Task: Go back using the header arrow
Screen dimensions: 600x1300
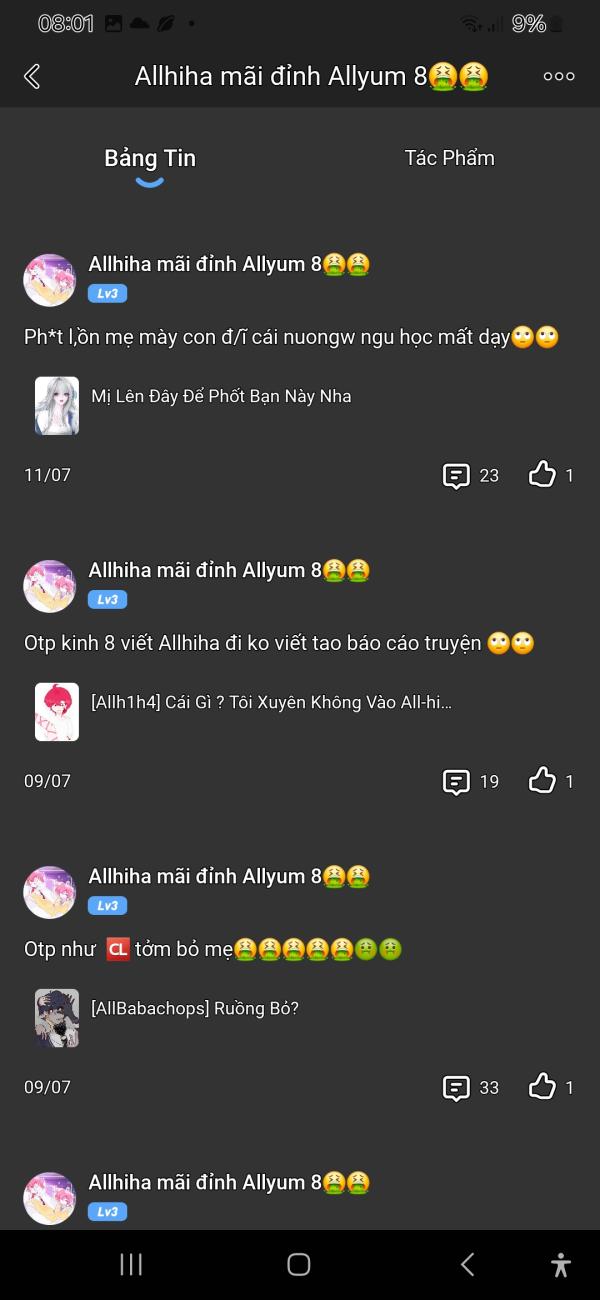Action: 32,76
